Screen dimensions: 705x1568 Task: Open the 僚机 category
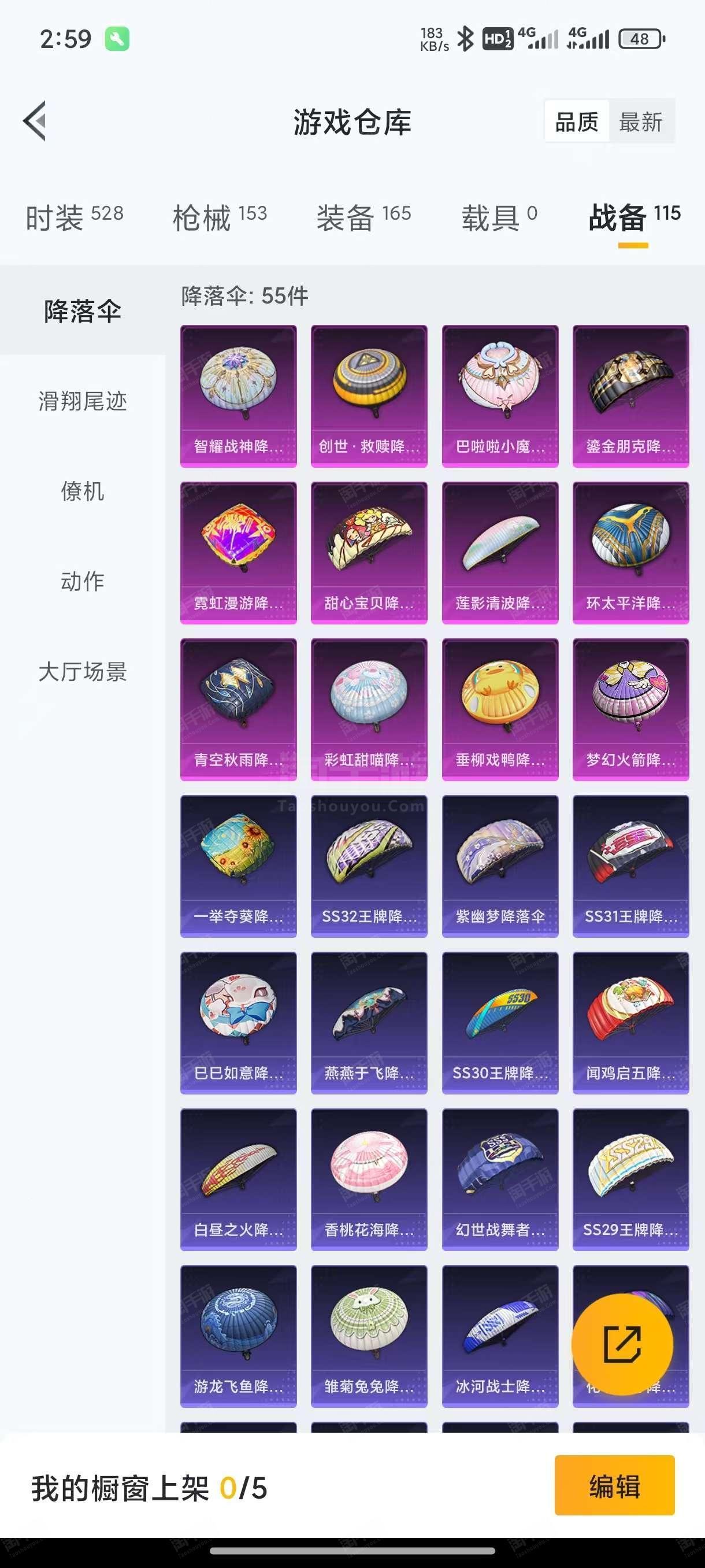83,491
